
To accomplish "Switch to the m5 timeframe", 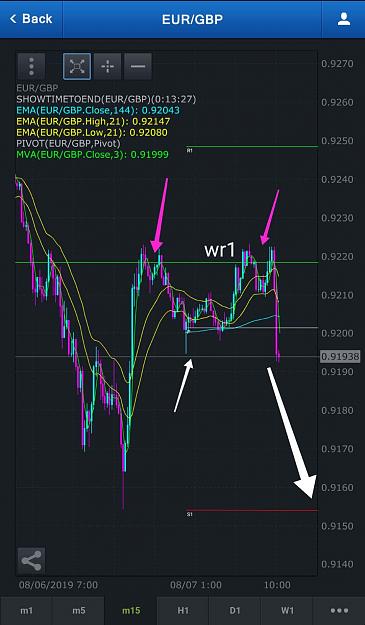I will click(x=78, y=611).
